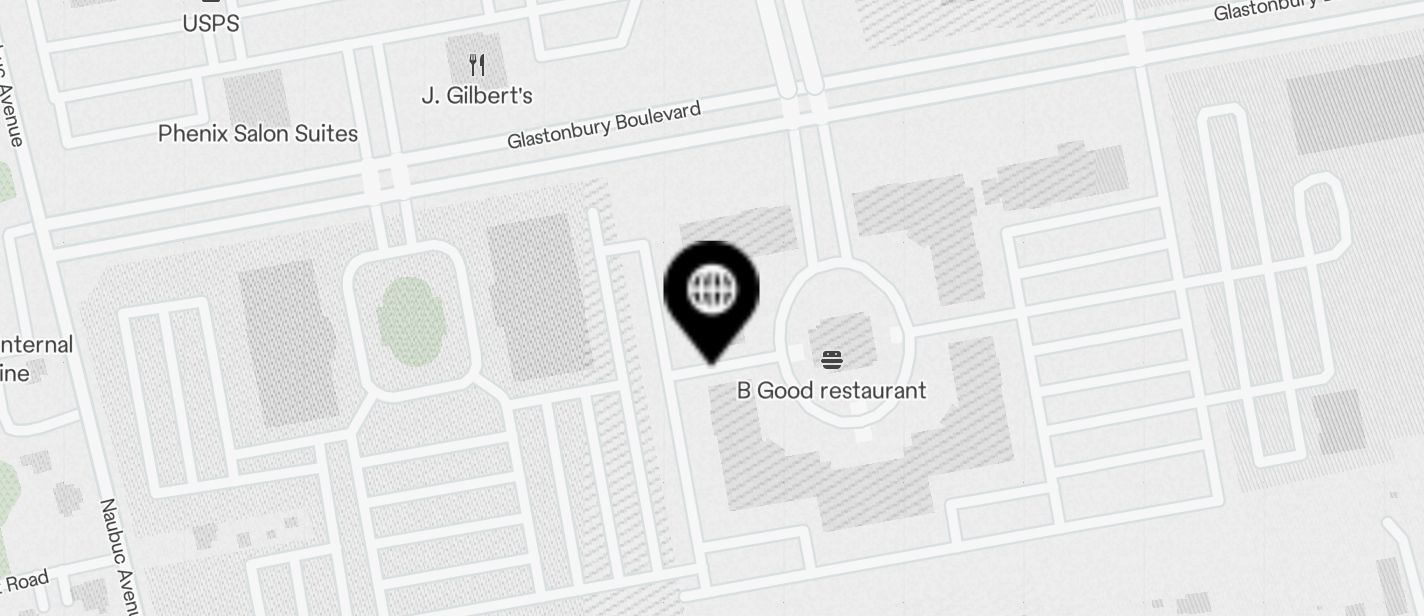The height and width of the screenshot is (616, 1424).
Task: Open the B Good restaurant place marker
Action: [832, 359]
